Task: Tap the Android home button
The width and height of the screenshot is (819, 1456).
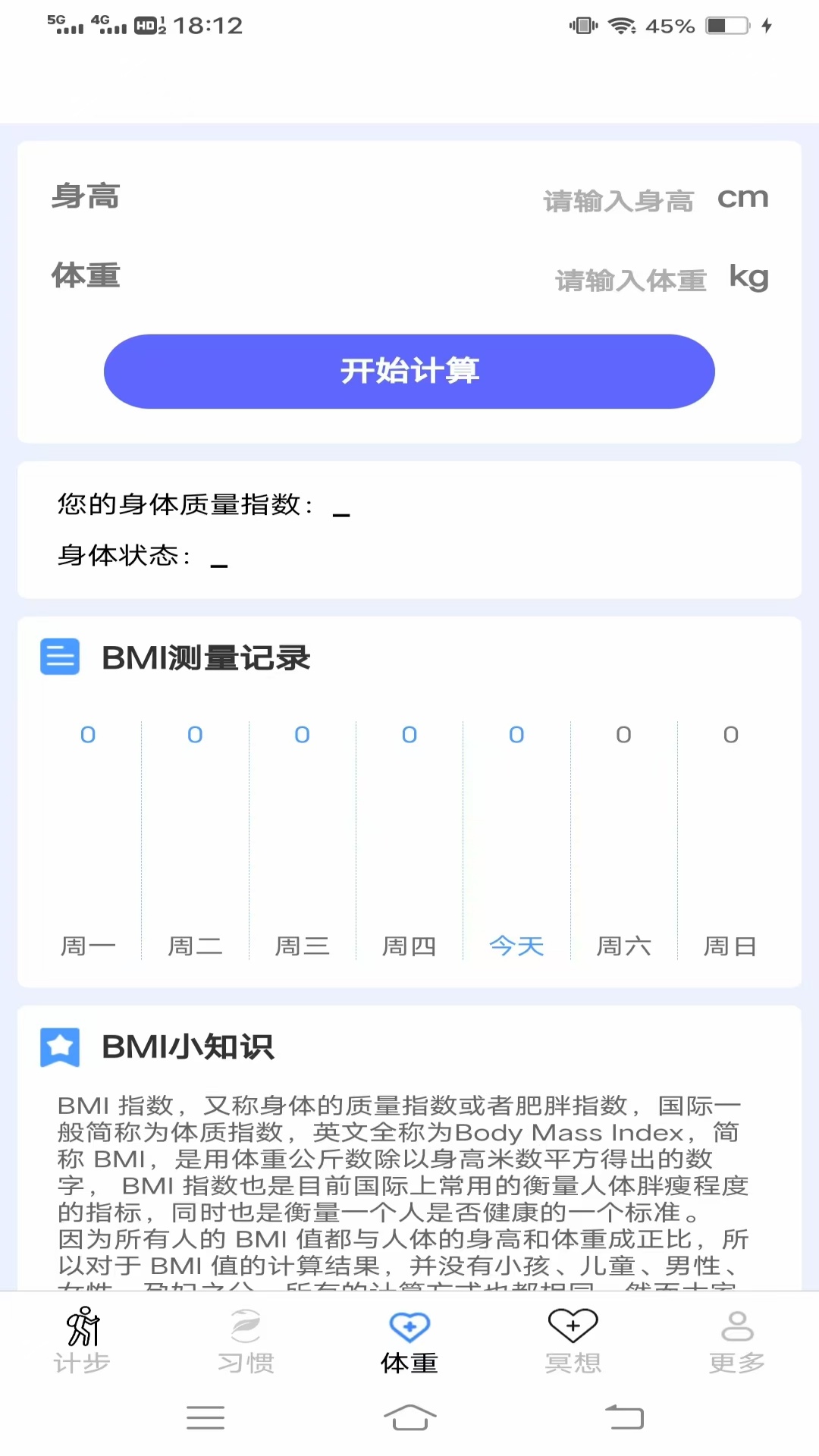Action: (409, 1418)
